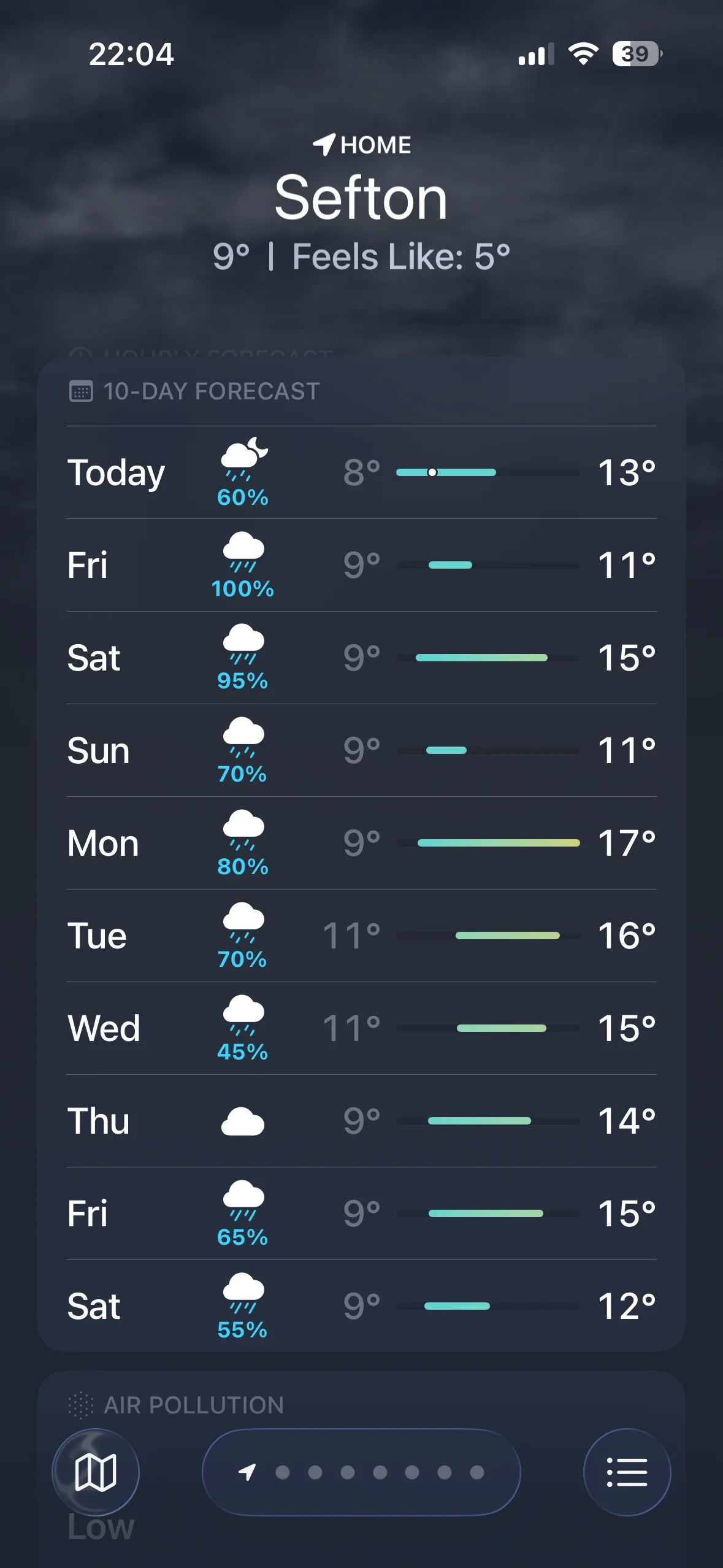Image resolution: width=723 pixels, height=1568 pixels.
Task: Open Today's forecast details
Action: tap(361, 472)
